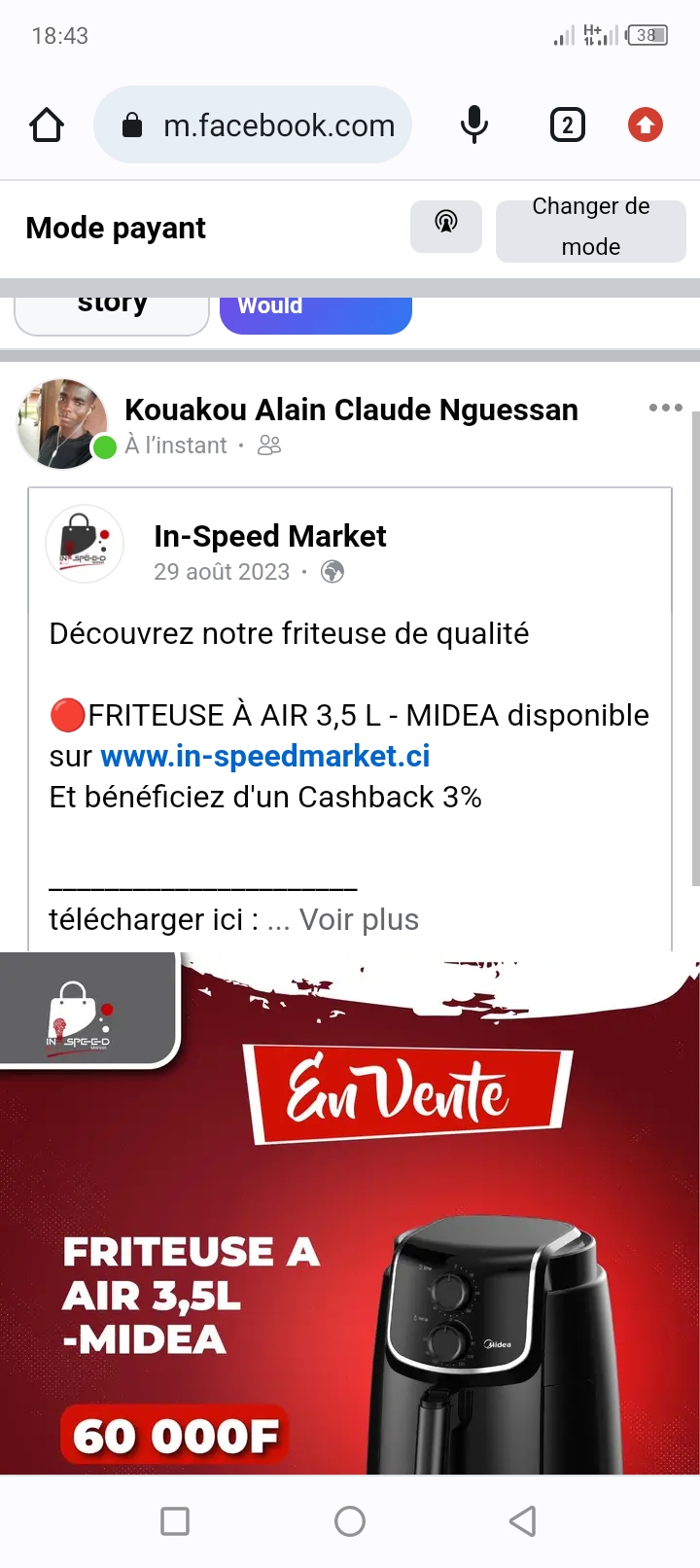Go to the browser home page

coord(47,125)
